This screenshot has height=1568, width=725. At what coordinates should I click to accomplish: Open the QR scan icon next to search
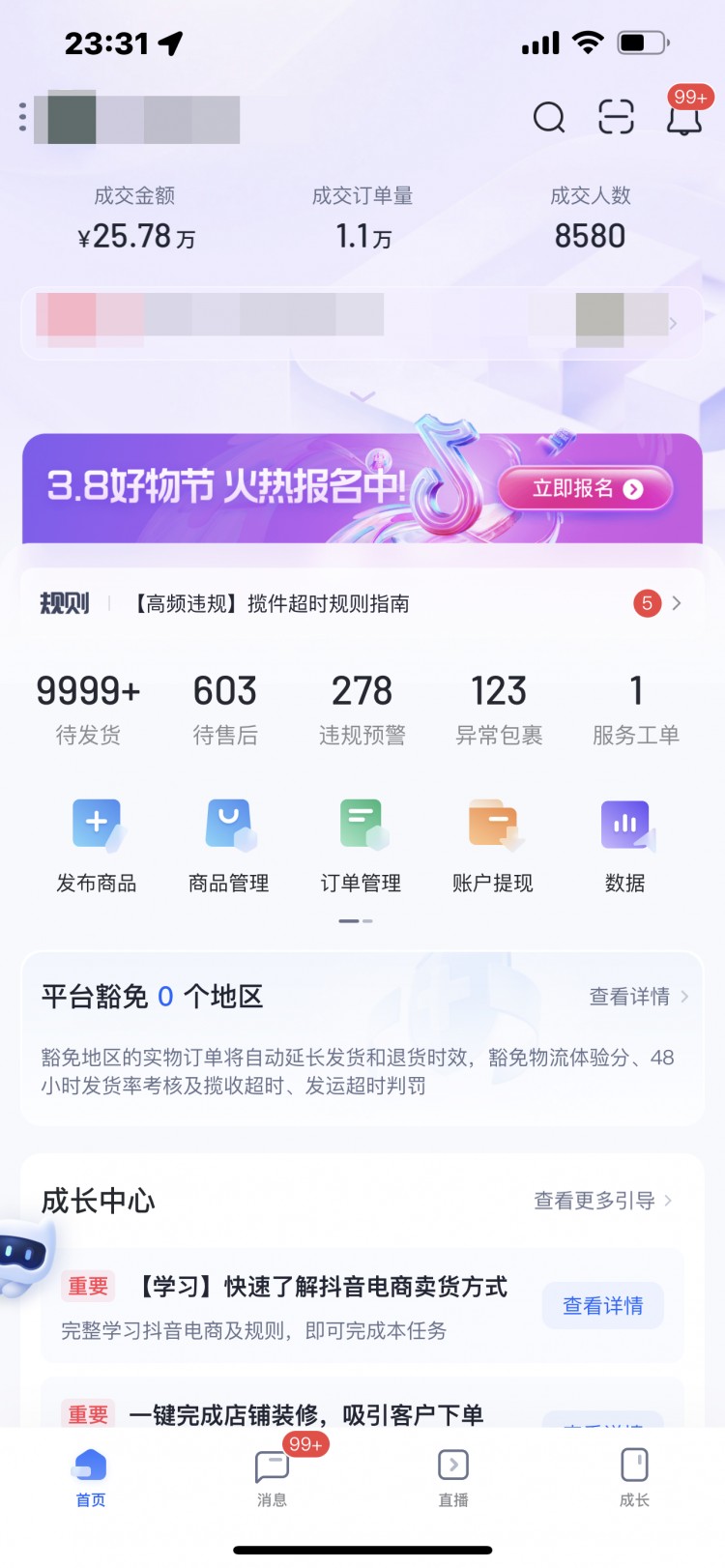[x=616, y=117]
